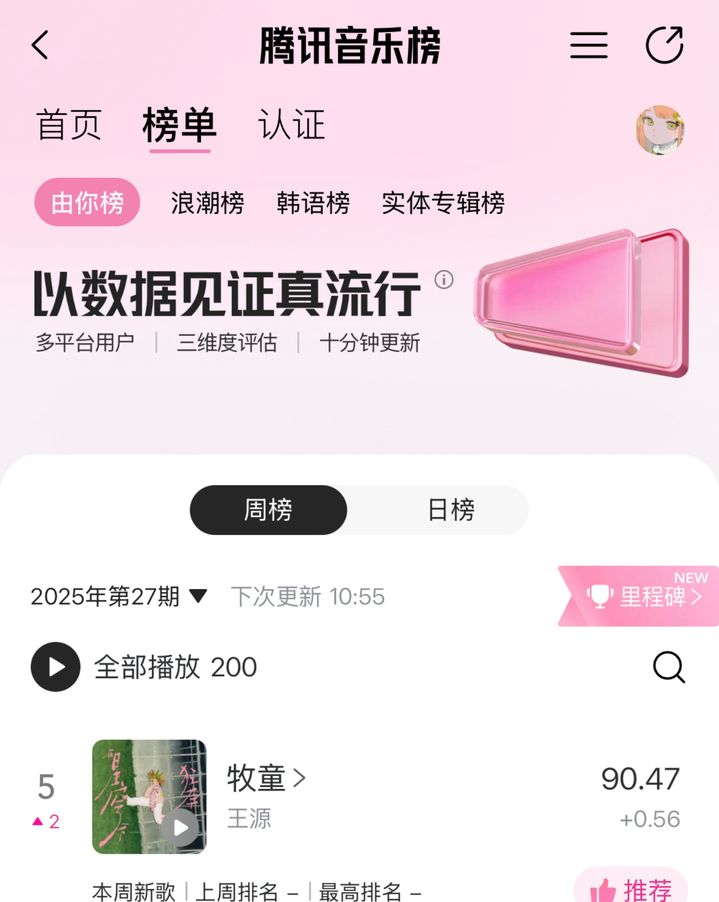The width and height of the screenshot is (719, 902).
Task: Open the chart search magnifier
Action: 669,667
